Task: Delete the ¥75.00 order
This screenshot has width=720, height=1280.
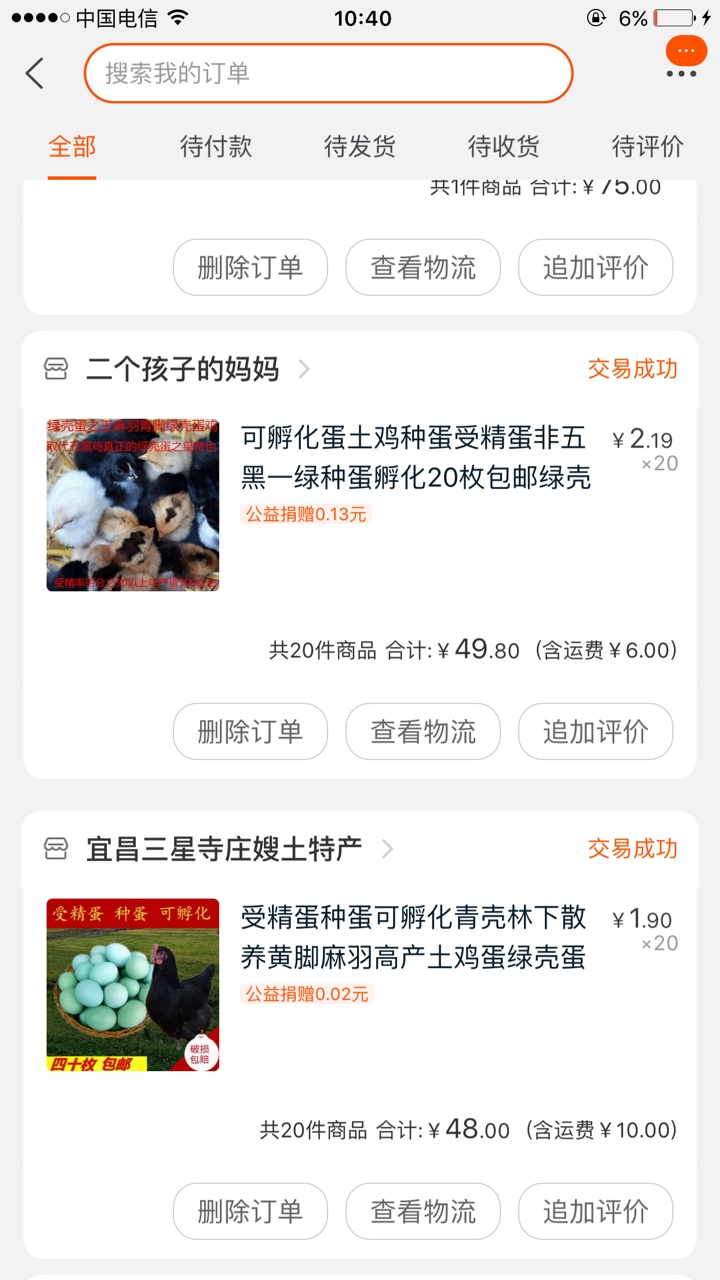Action: coord(250,267)
